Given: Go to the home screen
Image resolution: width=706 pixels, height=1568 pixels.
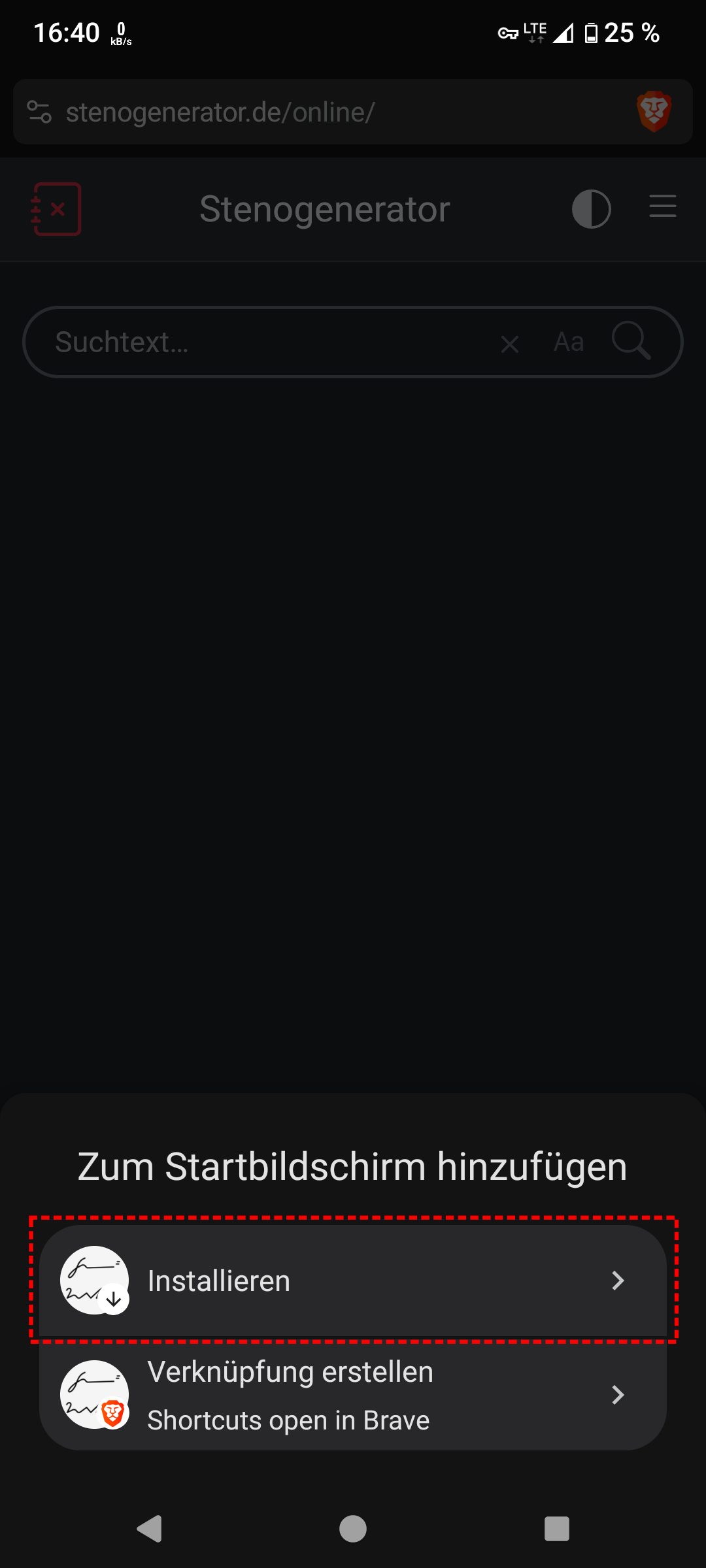Looking at the screenshot, I should pos(353,1529).
